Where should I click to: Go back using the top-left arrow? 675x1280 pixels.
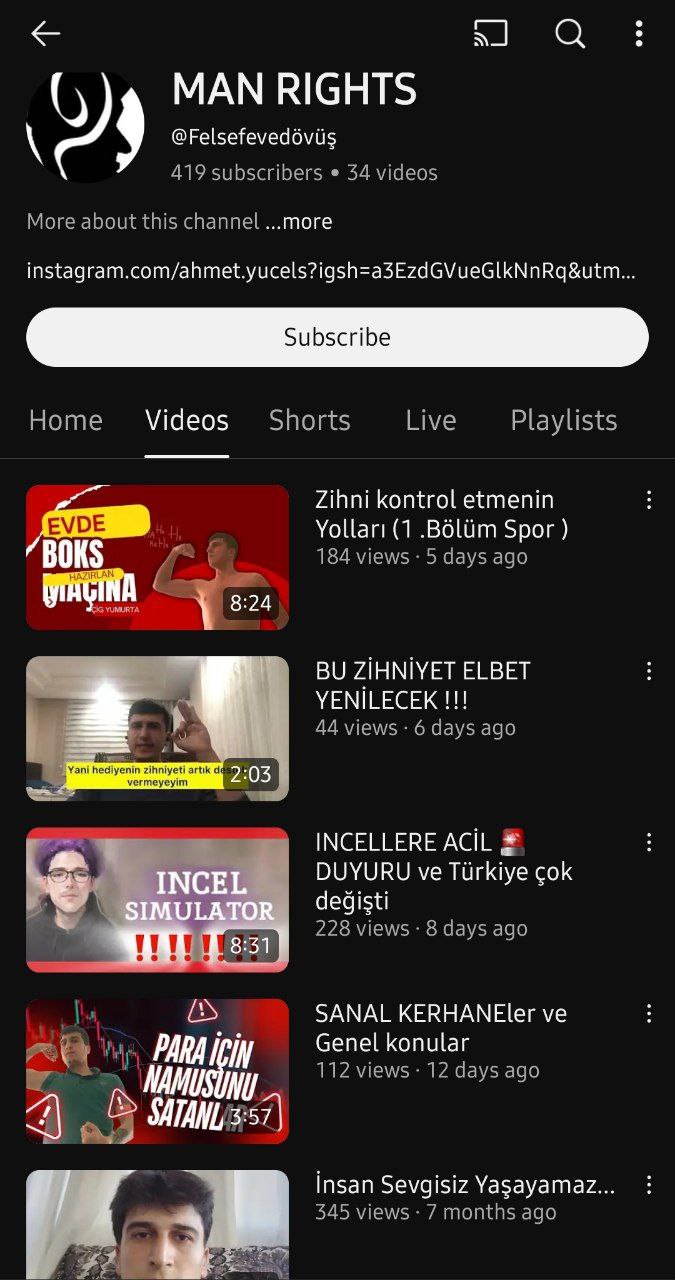46,34
